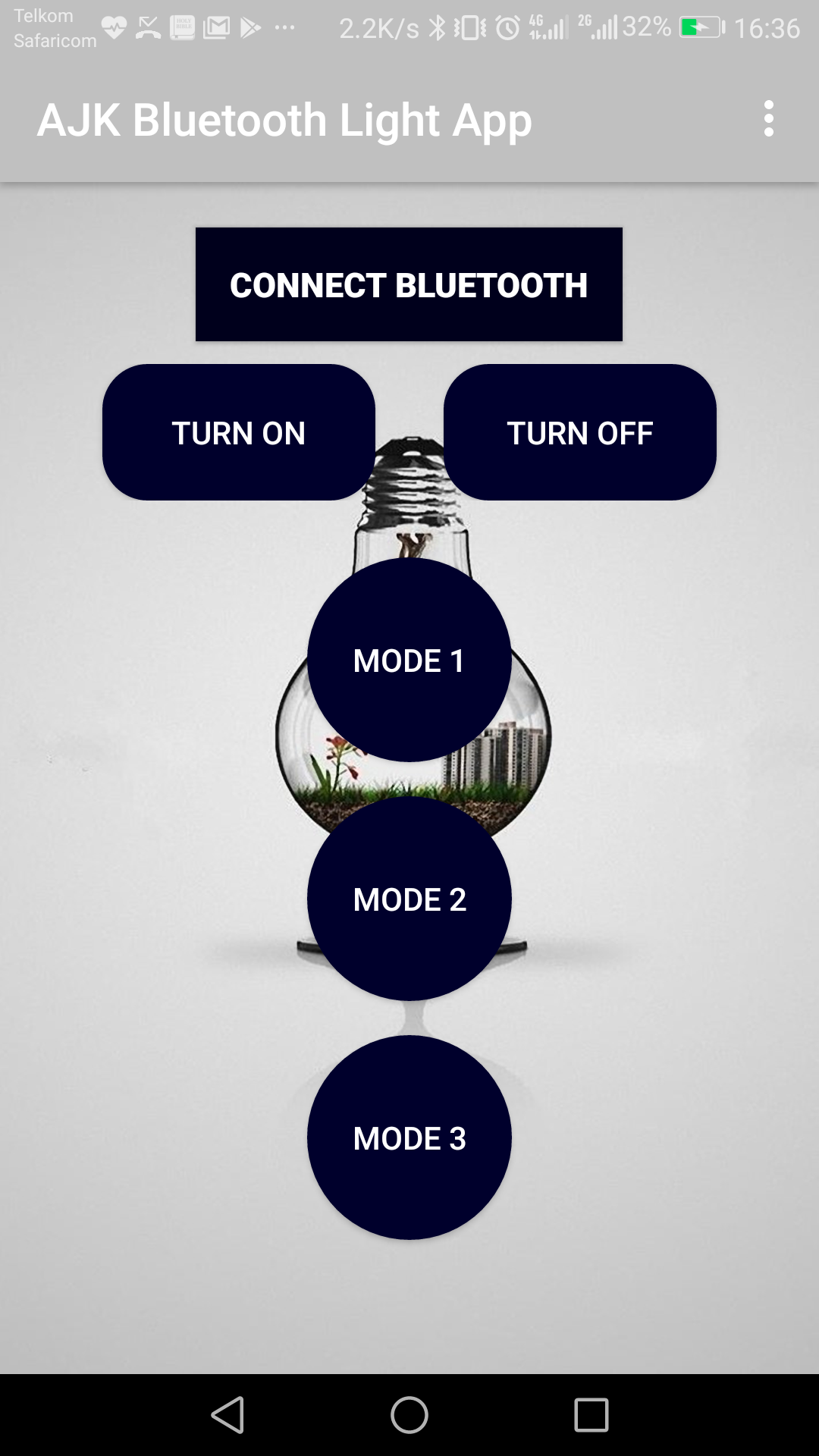Choose Mode 3
This screenshot has height=1456, width=819.
[409, 1137]
